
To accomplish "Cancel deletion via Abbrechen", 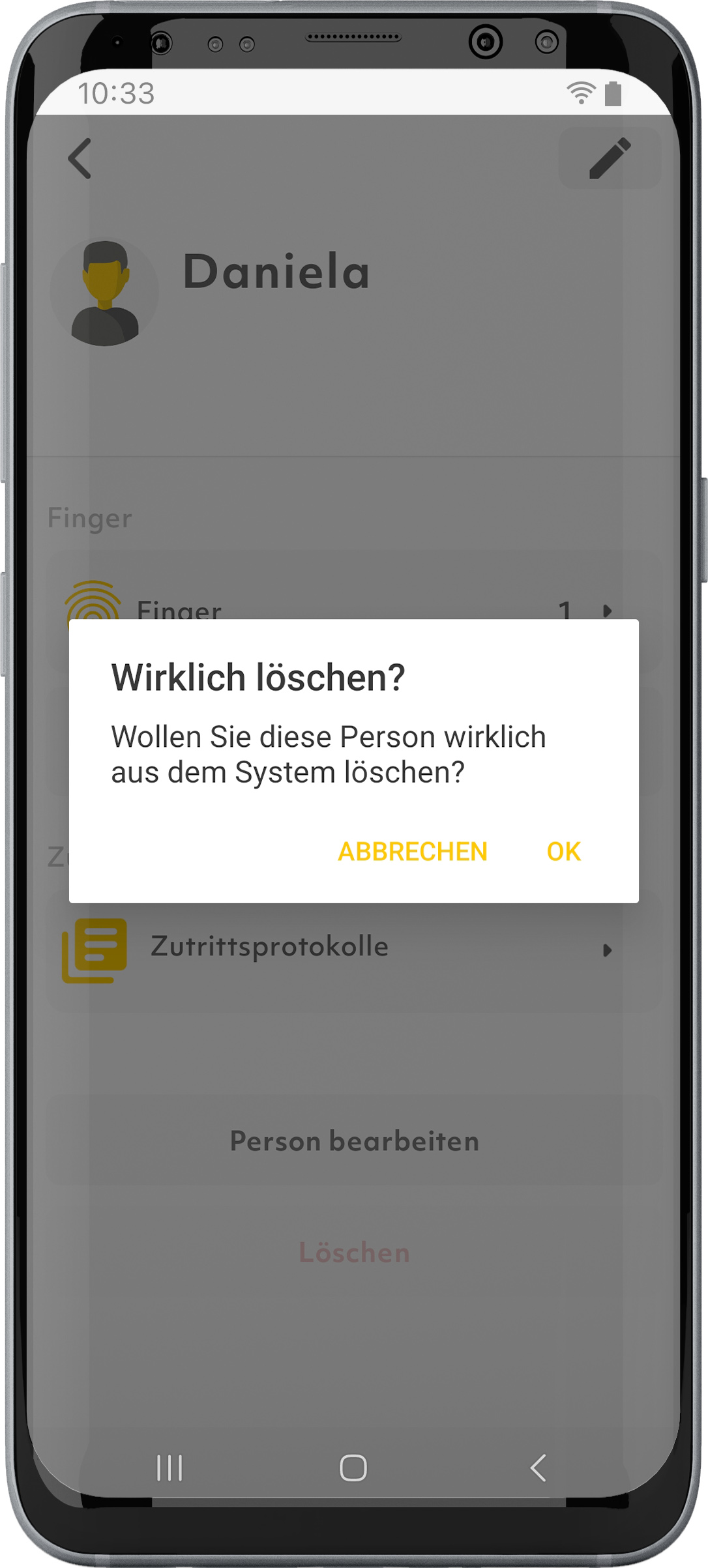I will click(x=412, y=851).
